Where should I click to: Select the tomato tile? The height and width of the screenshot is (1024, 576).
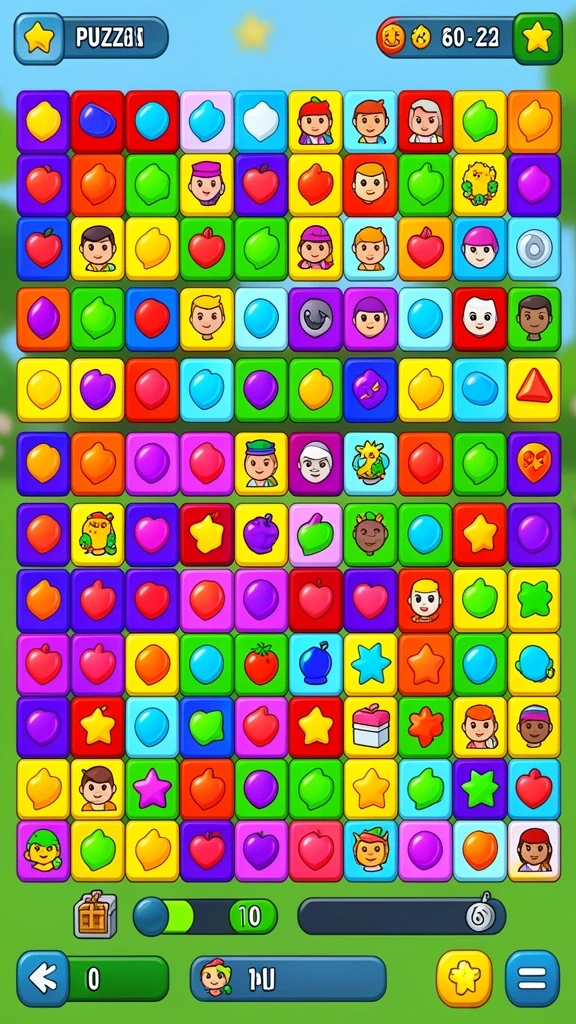click(x=261, y=664)
